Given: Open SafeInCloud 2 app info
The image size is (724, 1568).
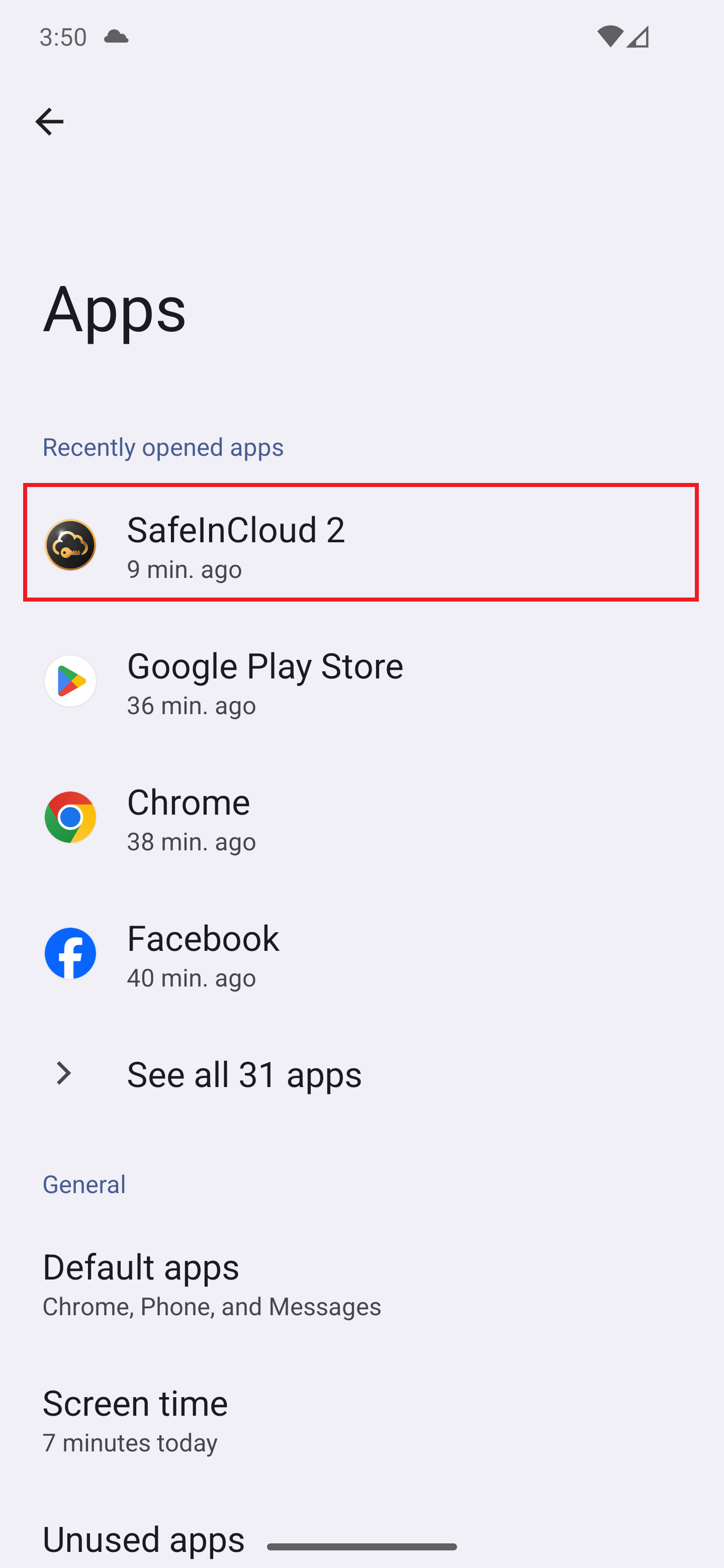Looking at the screenshot, I should (360, 543).
